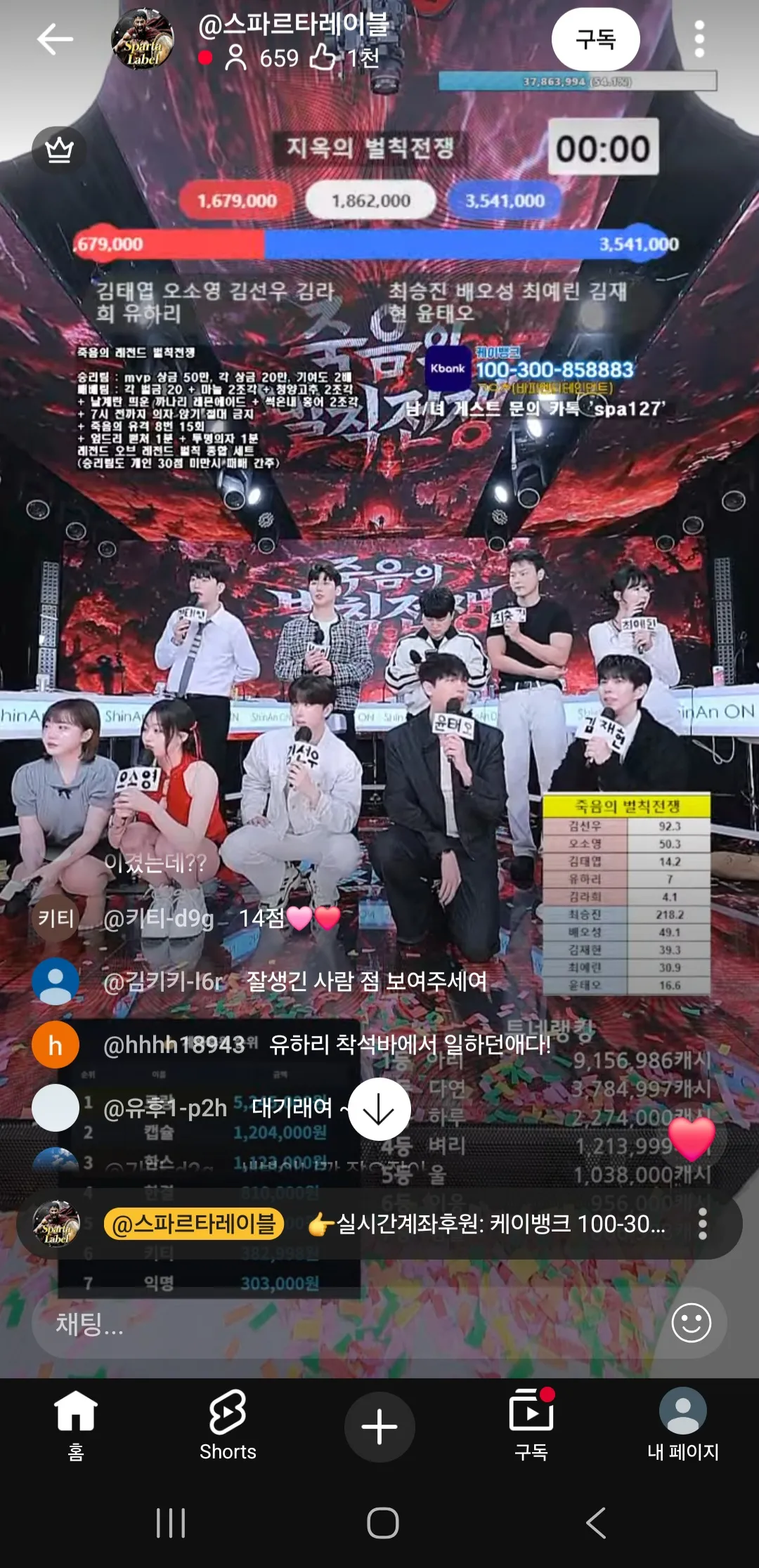Create new content with the plus button

379,1427
